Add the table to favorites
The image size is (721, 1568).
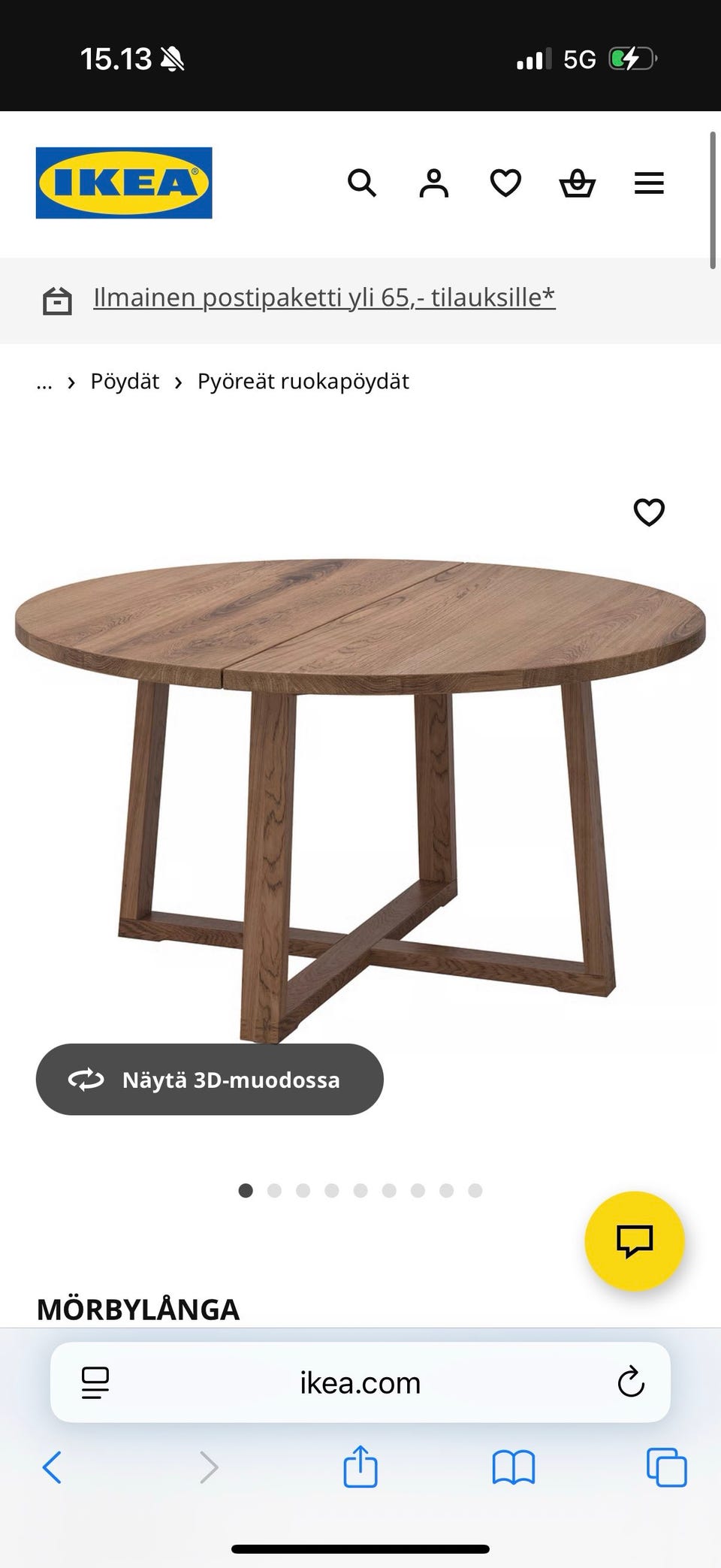coord(649,512)
